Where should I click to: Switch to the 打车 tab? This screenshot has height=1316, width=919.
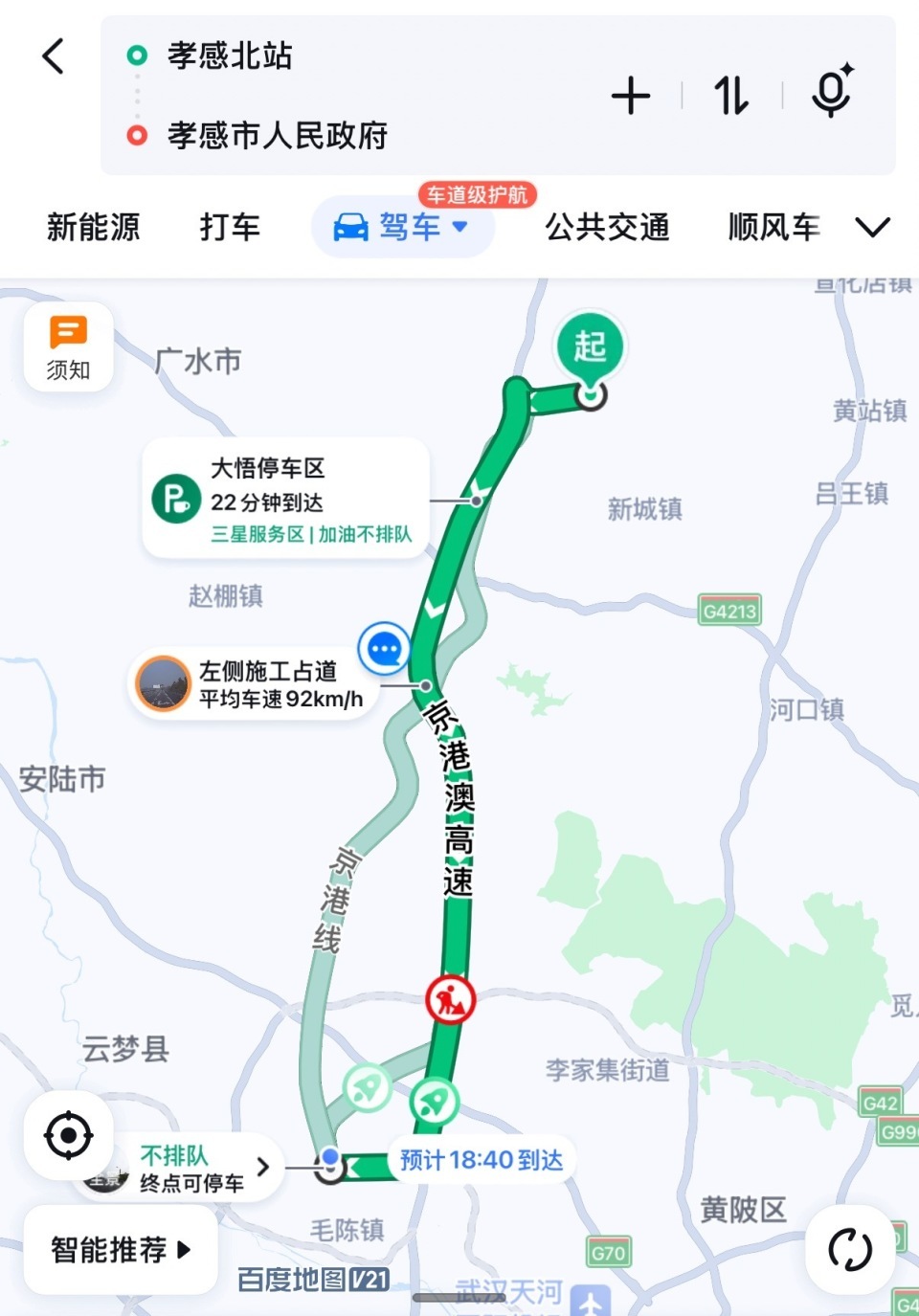(230, 228)
